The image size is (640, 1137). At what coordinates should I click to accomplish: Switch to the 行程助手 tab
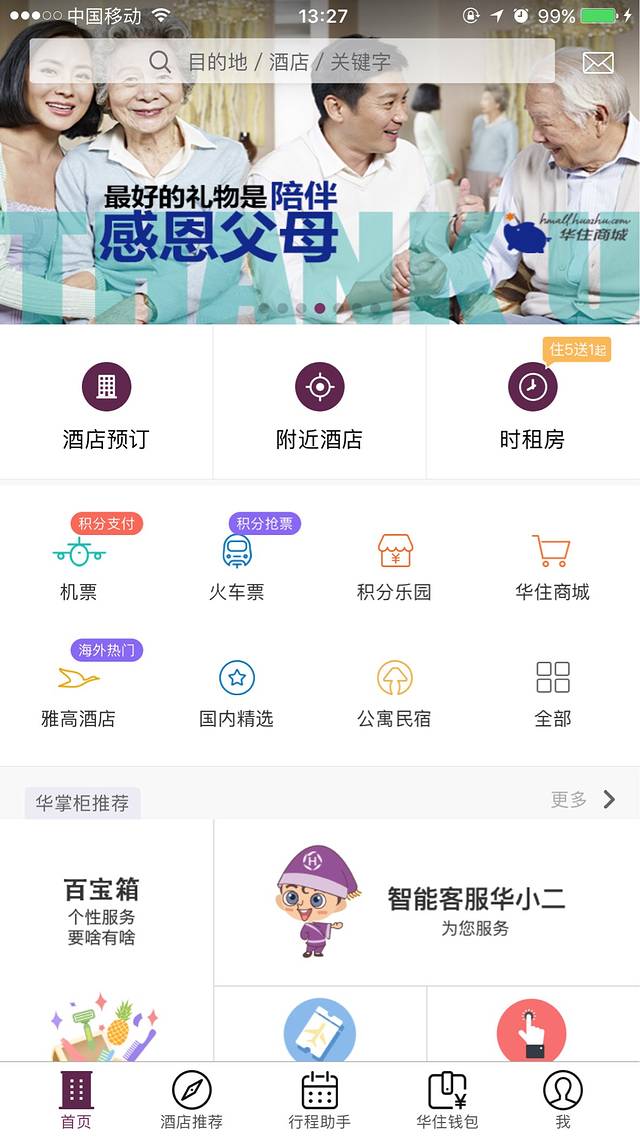[x=320, y=1099]
